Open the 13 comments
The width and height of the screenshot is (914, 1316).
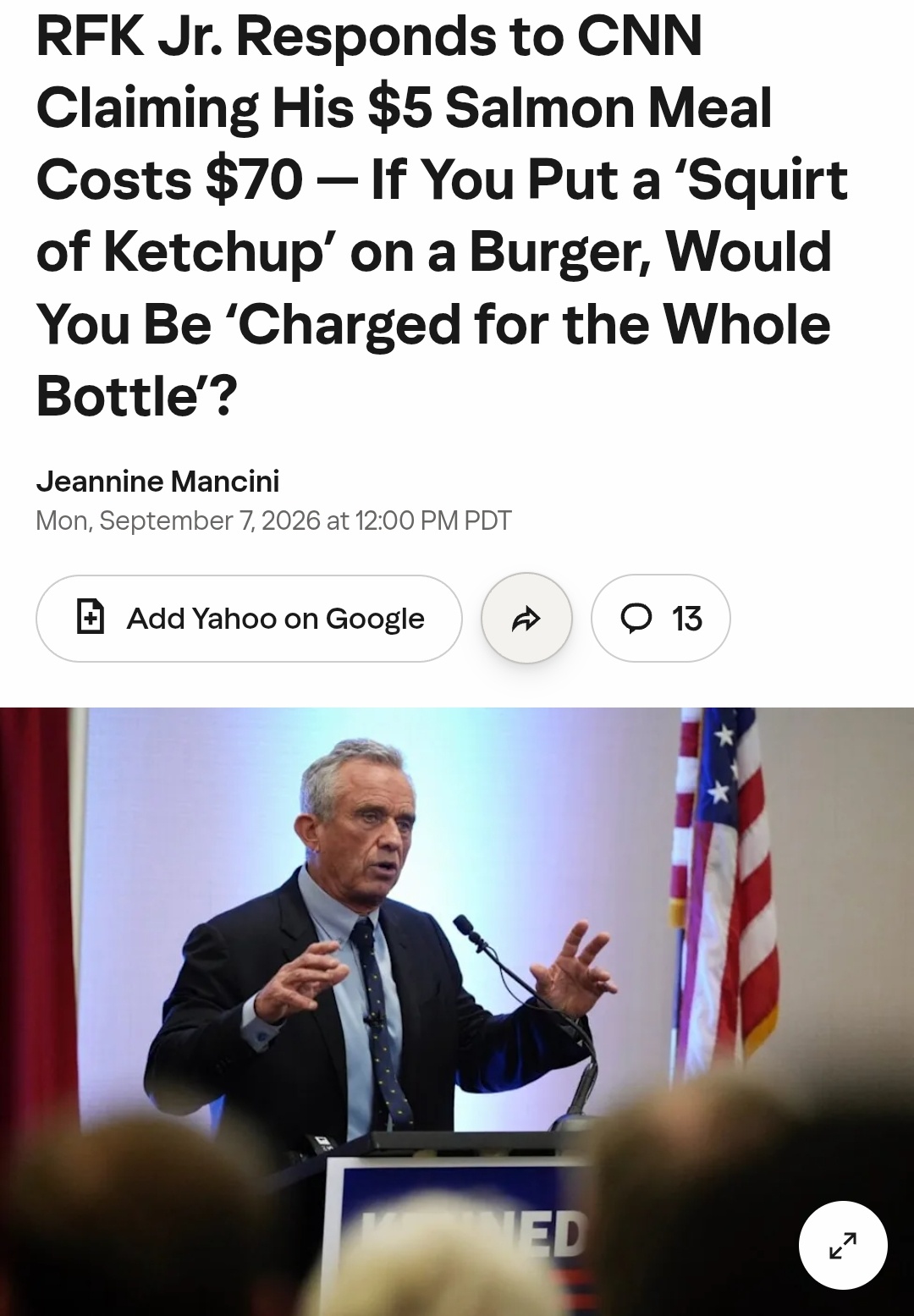click(x=660, y=619)
